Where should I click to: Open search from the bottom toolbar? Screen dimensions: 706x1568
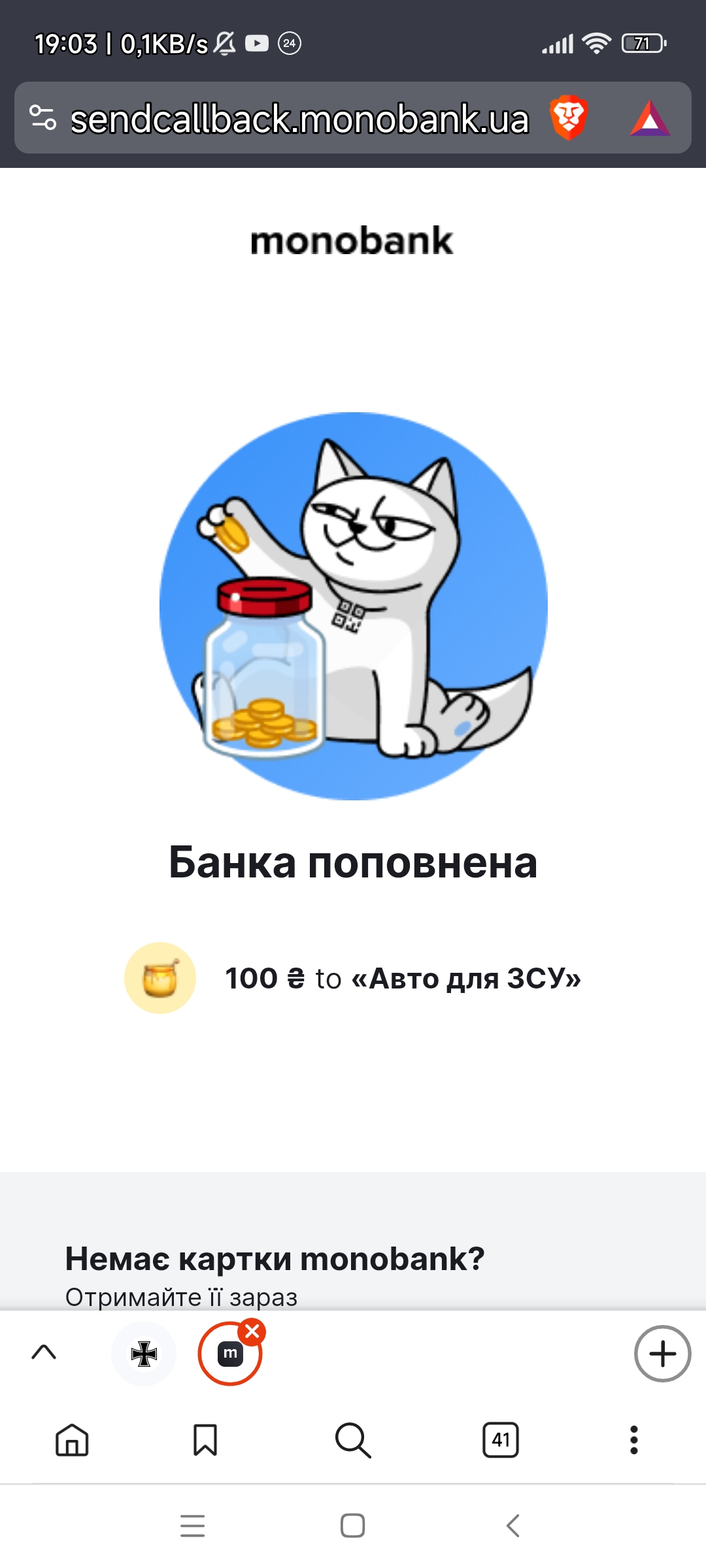click(353, 1440)
